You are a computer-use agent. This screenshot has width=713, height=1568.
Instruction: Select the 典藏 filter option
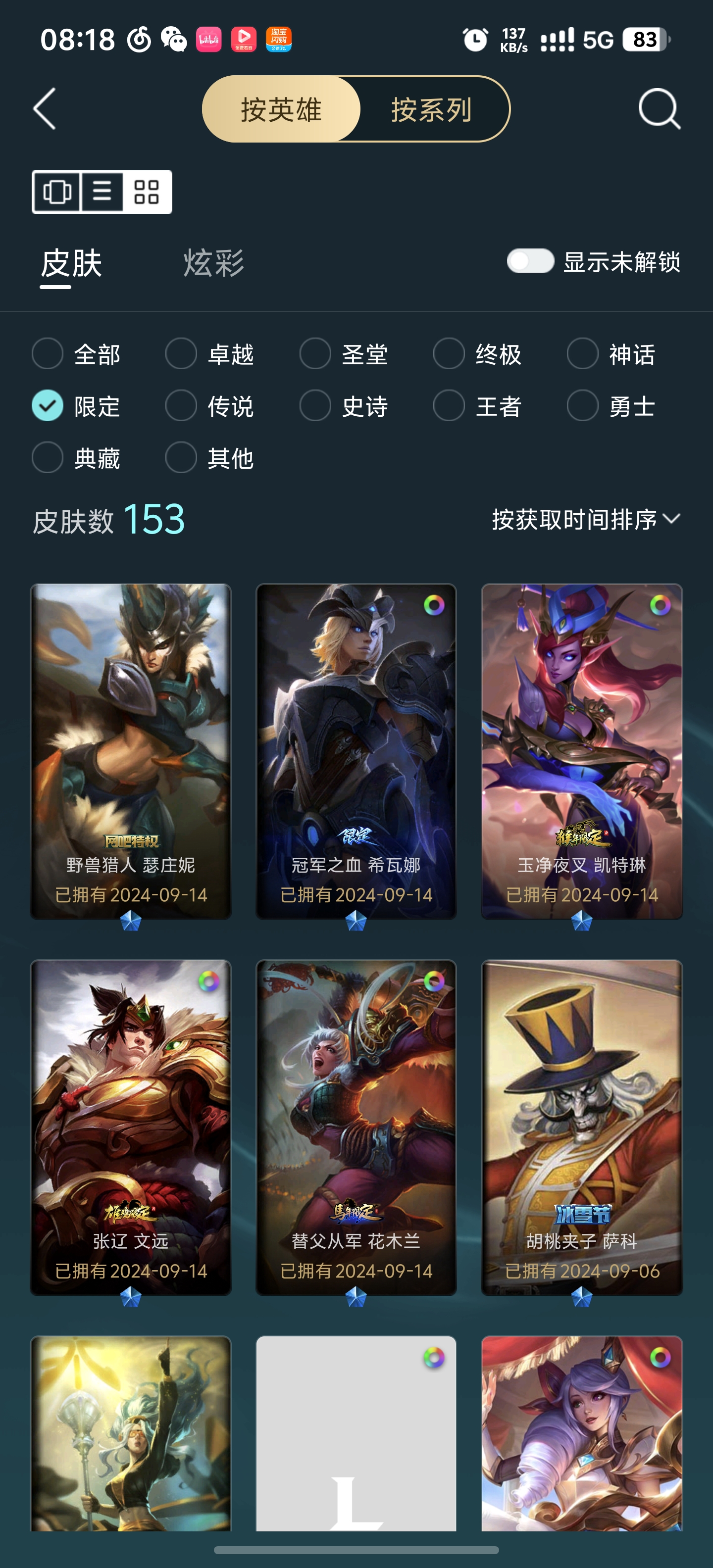point(48,457)
